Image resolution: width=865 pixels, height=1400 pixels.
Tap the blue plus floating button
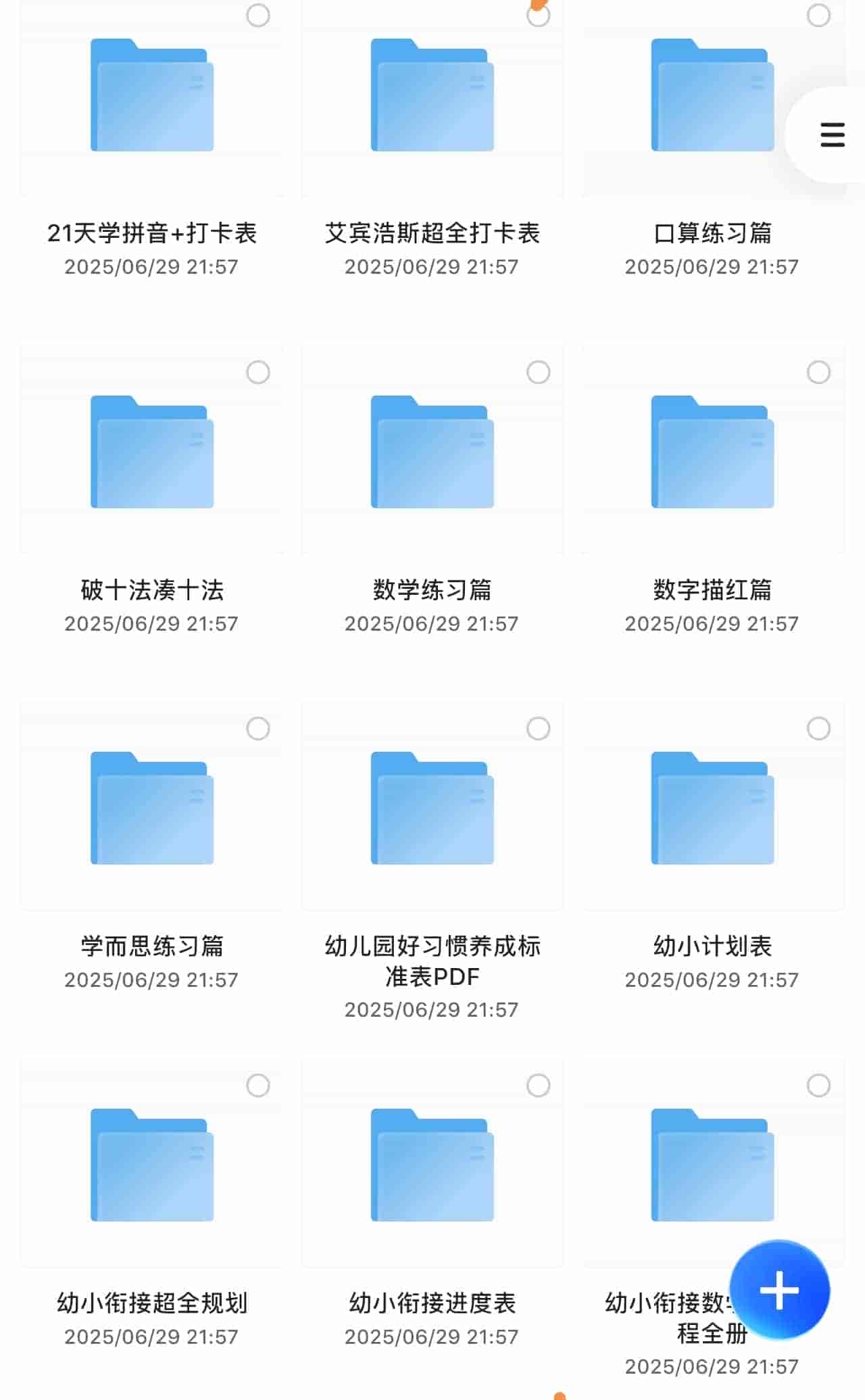click(780, 1290)
